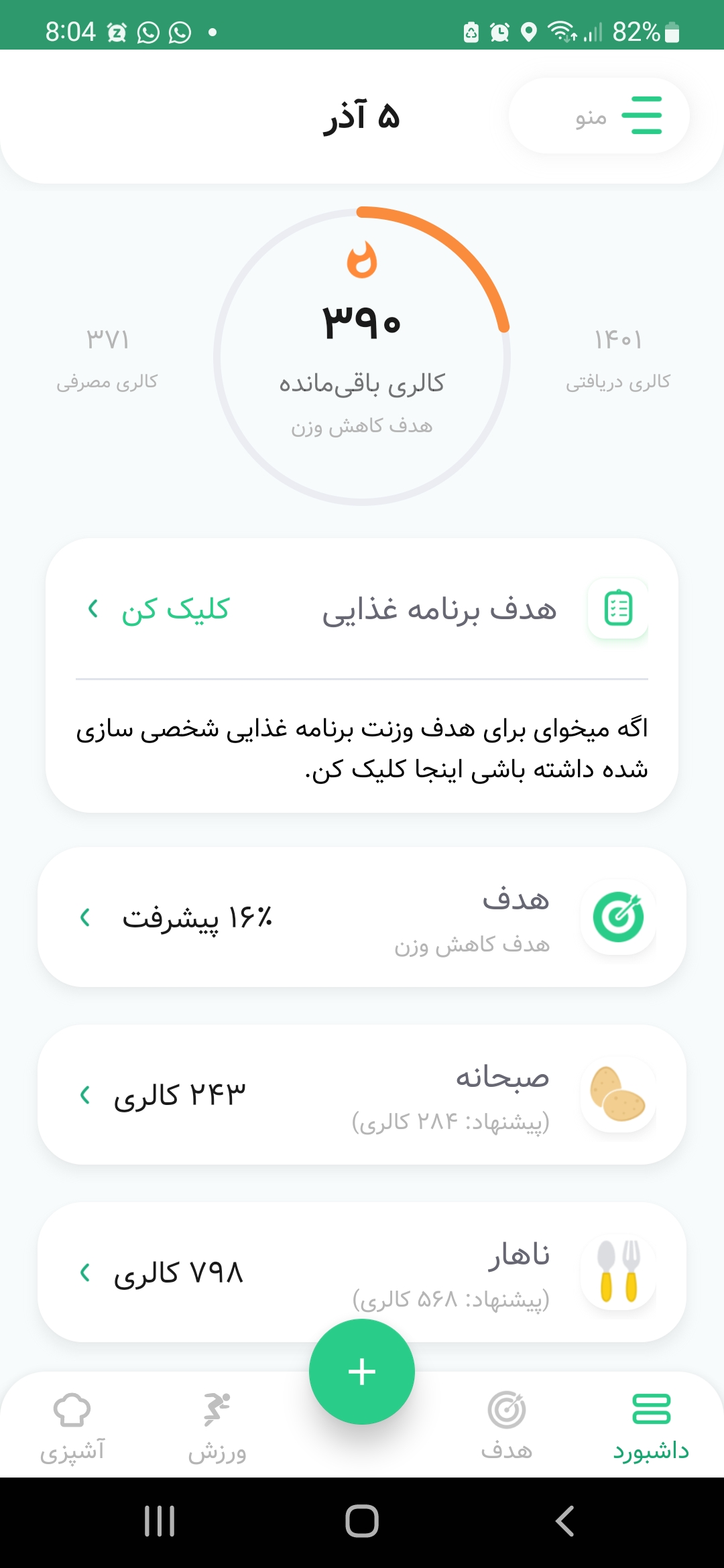Tap the remaining calories circle
The height and width of the screenshot is (1568, 724).
pyautogui.click(x=362, y=356)
